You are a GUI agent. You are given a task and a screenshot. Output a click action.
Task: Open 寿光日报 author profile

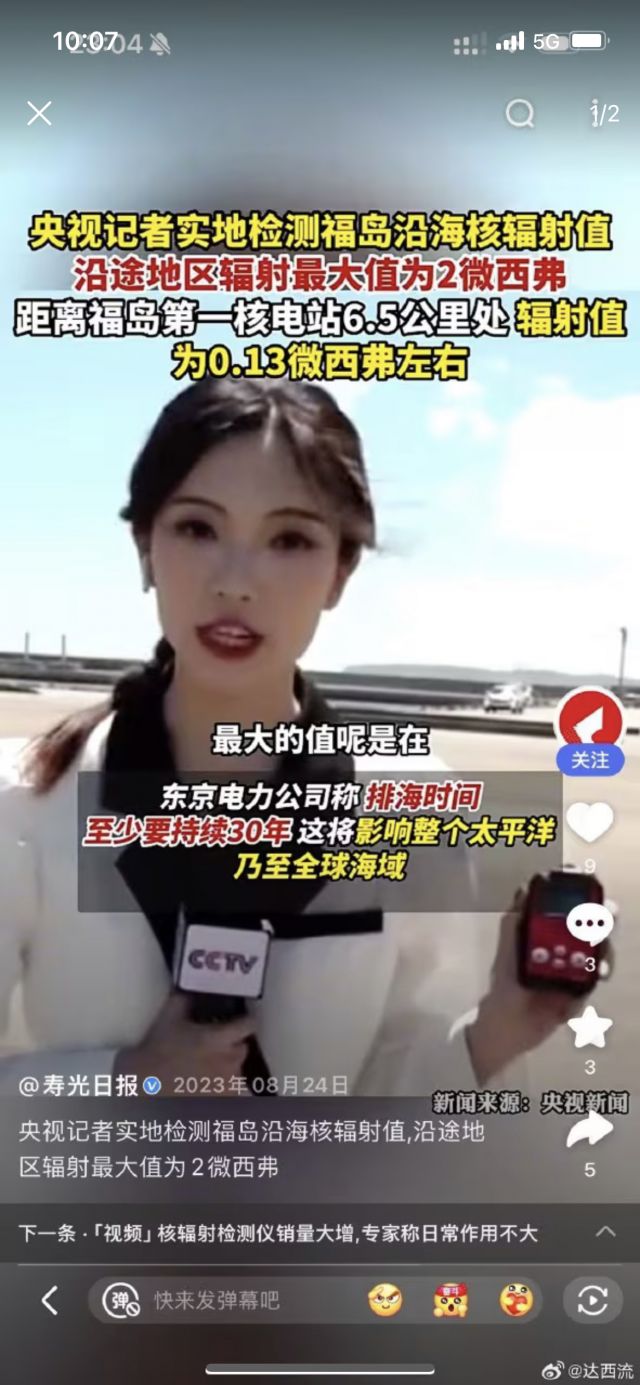coord(80,1085)
